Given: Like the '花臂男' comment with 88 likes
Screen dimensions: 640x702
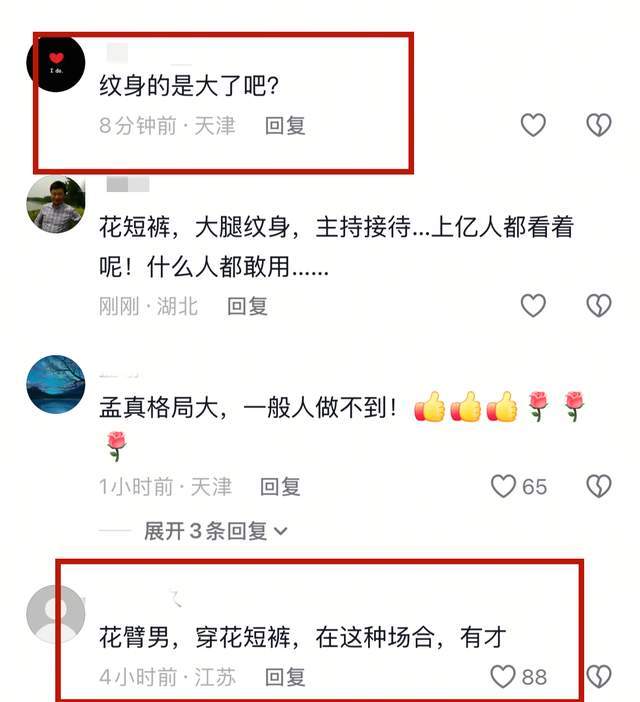Looking at the screenshot, I should pos(503,677).
